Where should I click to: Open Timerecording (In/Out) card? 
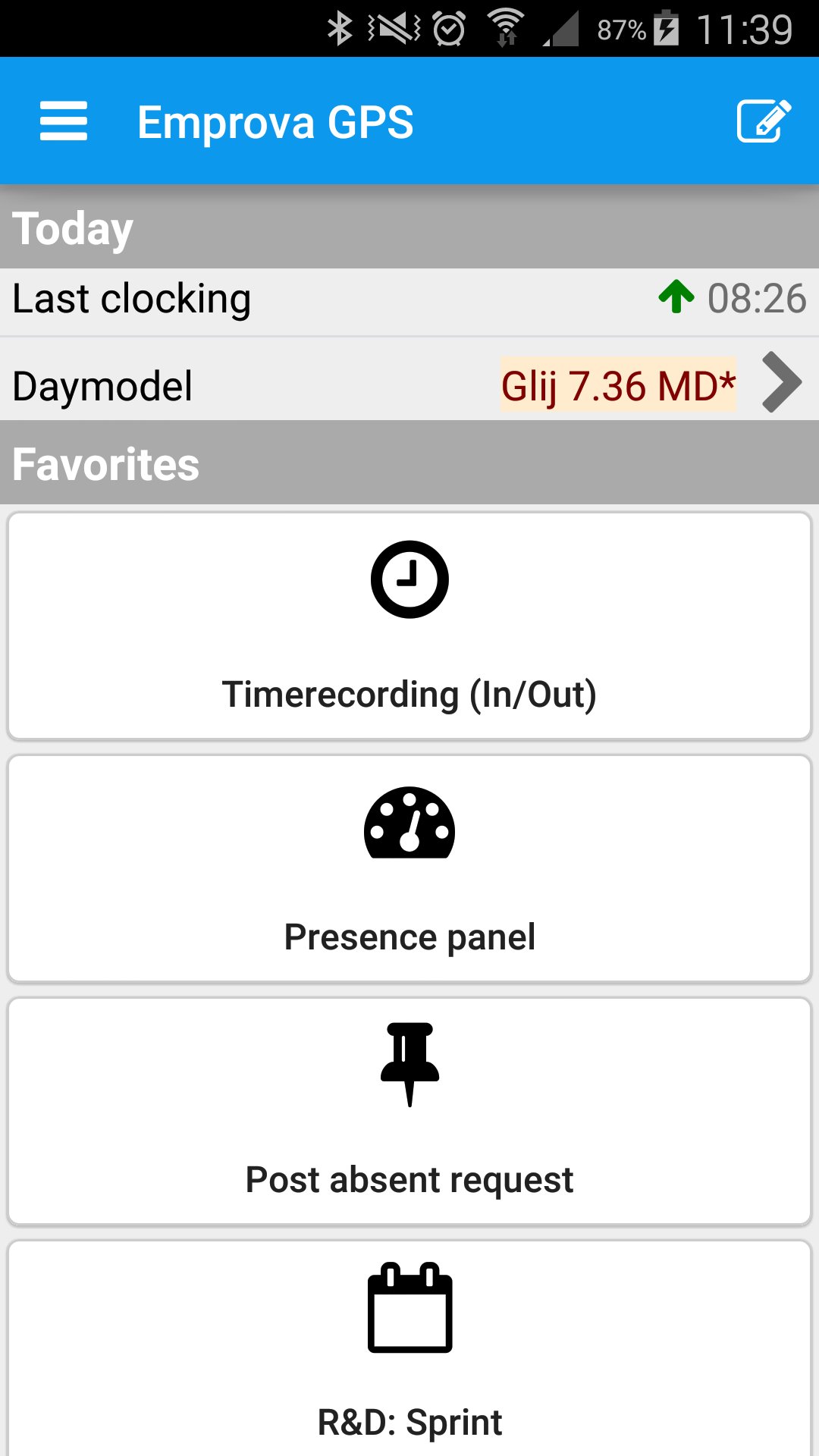click(409, 626)
